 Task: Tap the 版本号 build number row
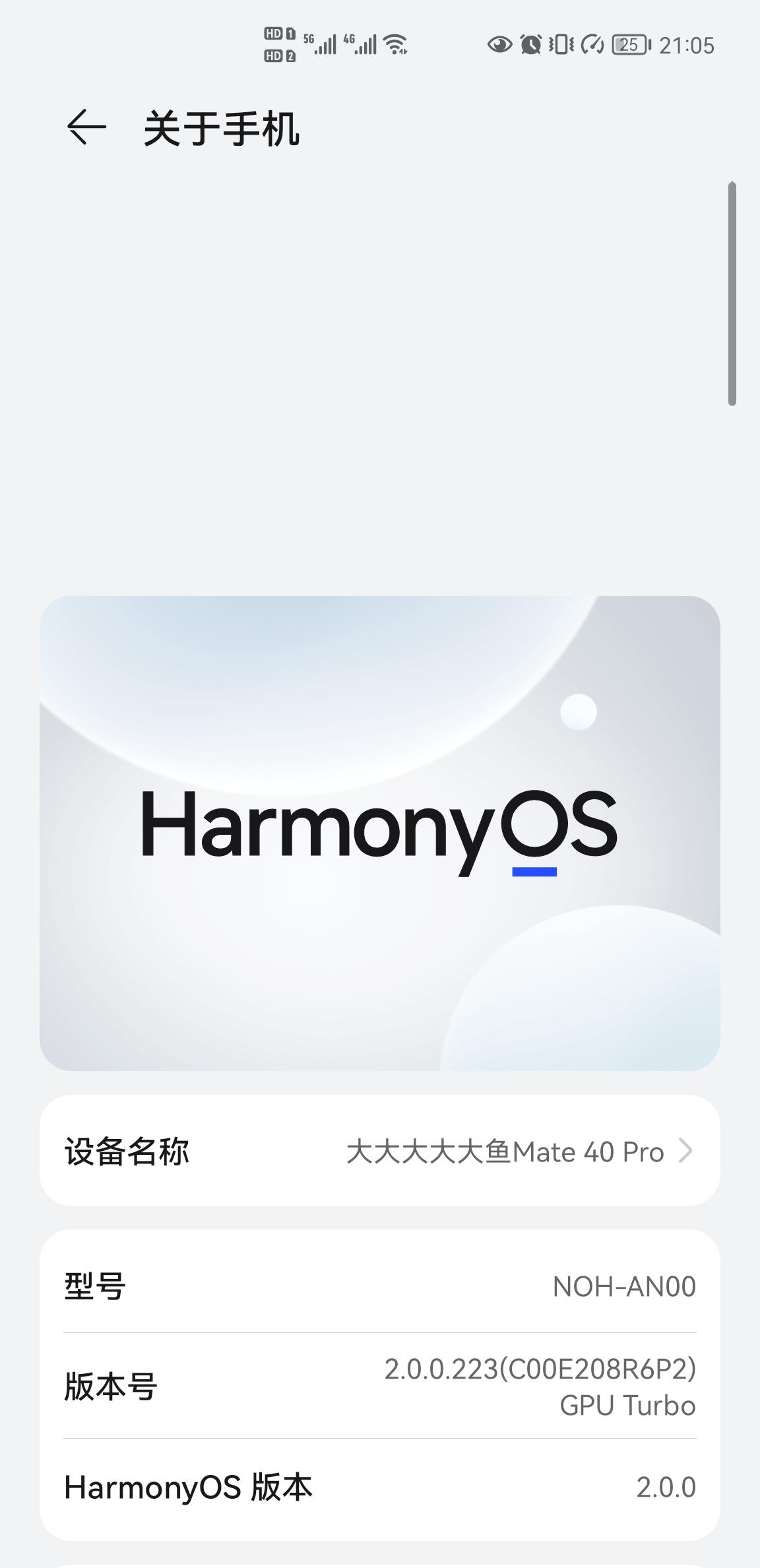point(379,1387)
